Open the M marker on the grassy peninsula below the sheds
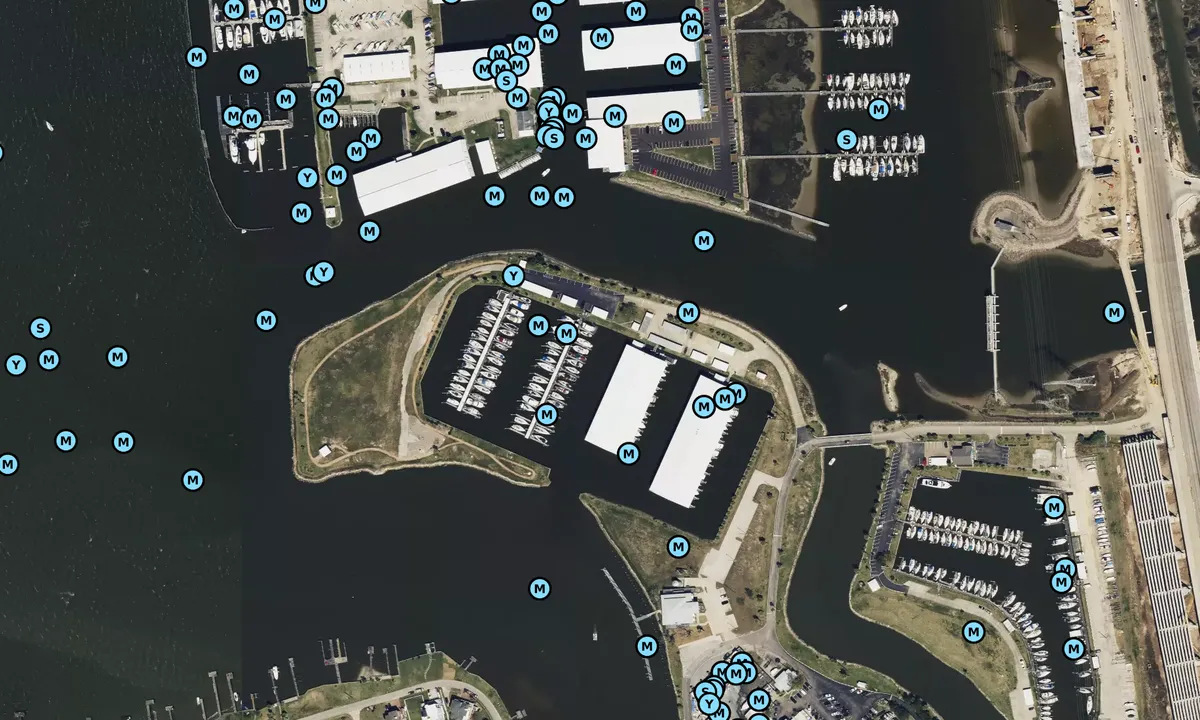The width and height of the screenshot is (1200, 720). pyautogui.click(x=678, y=546)
